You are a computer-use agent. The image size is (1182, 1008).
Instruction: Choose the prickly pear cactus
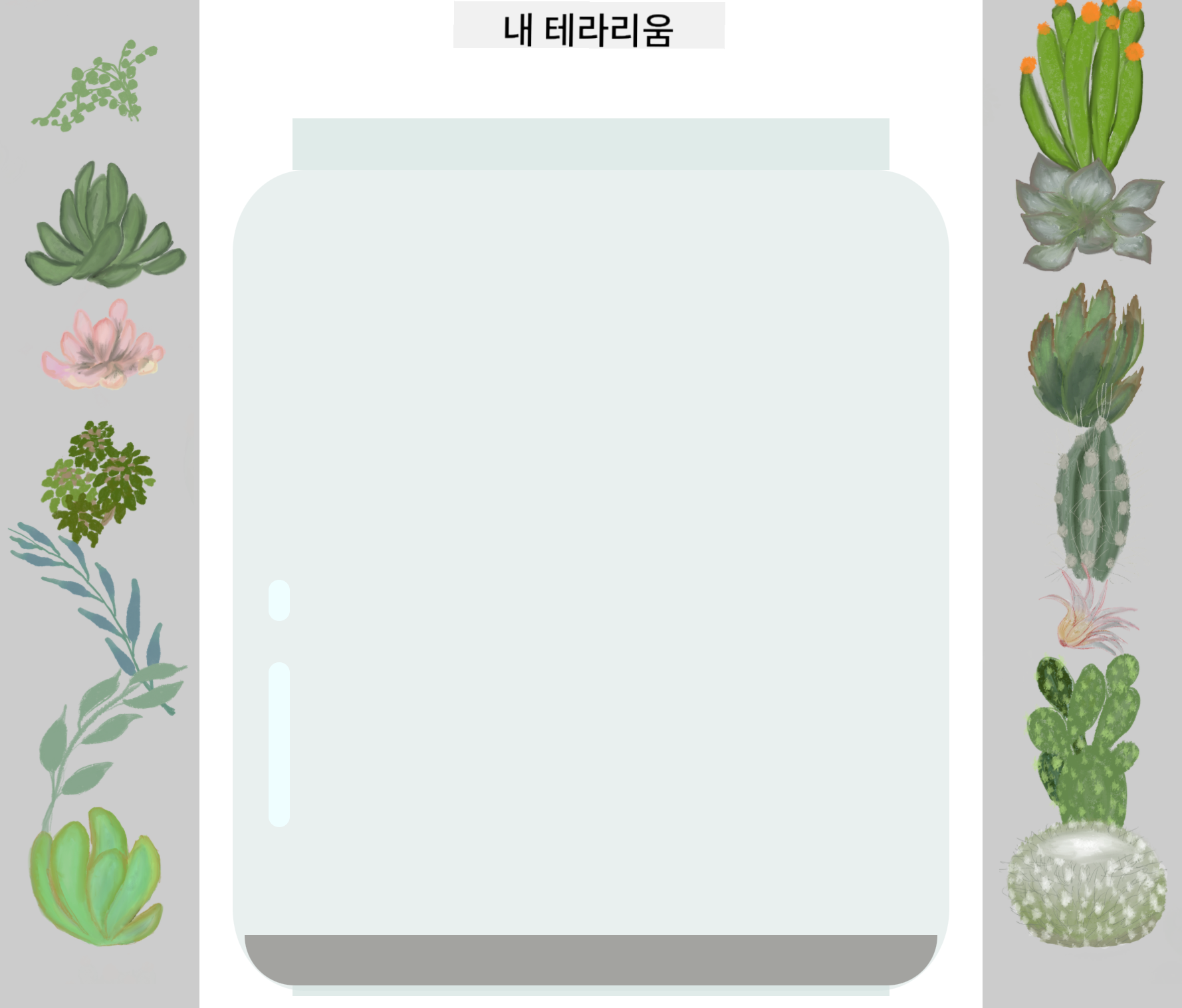(x=1082, y=738)
